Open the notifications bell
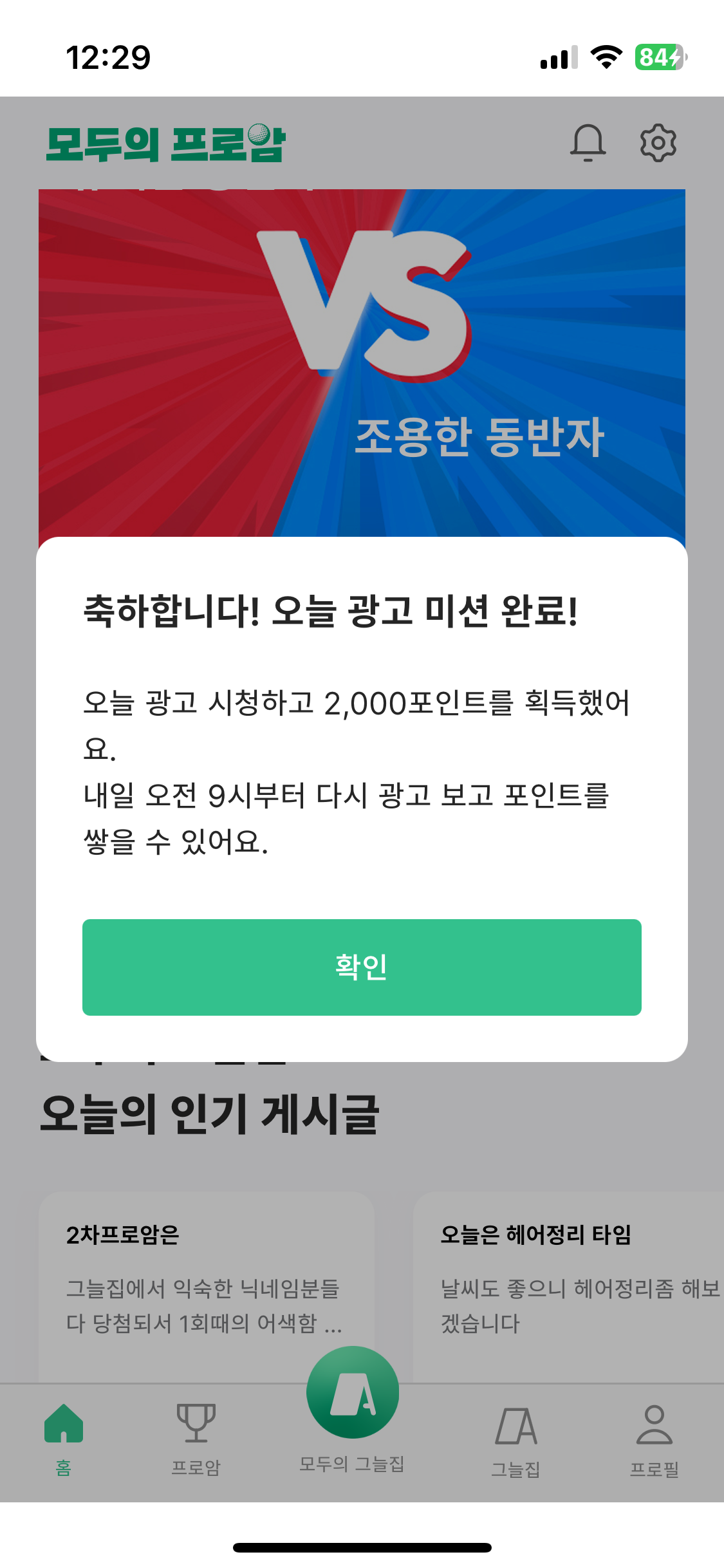Screen dimensions: 724x1568 (588, 143)
